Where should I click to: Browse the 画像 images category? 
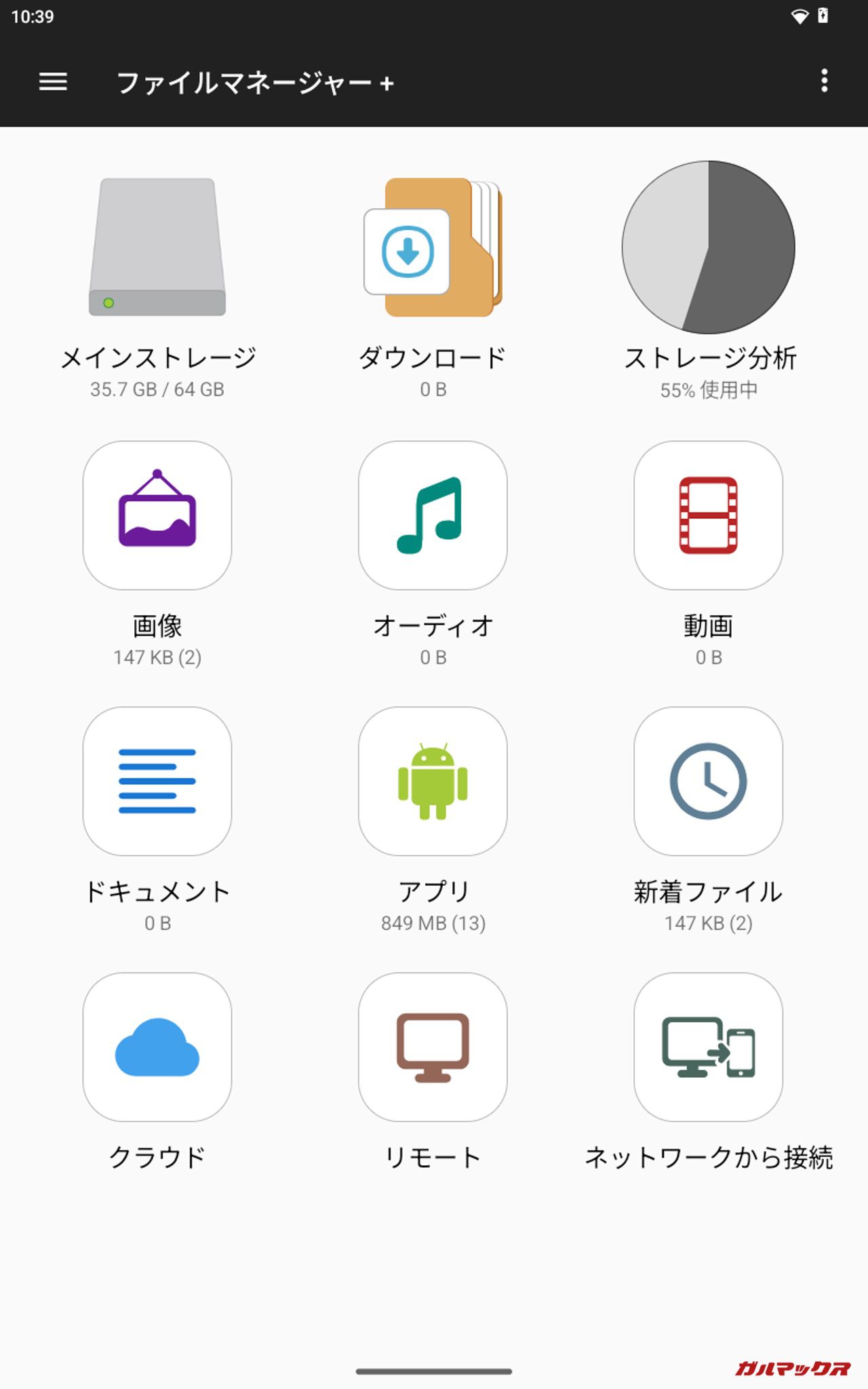(157, 515)
